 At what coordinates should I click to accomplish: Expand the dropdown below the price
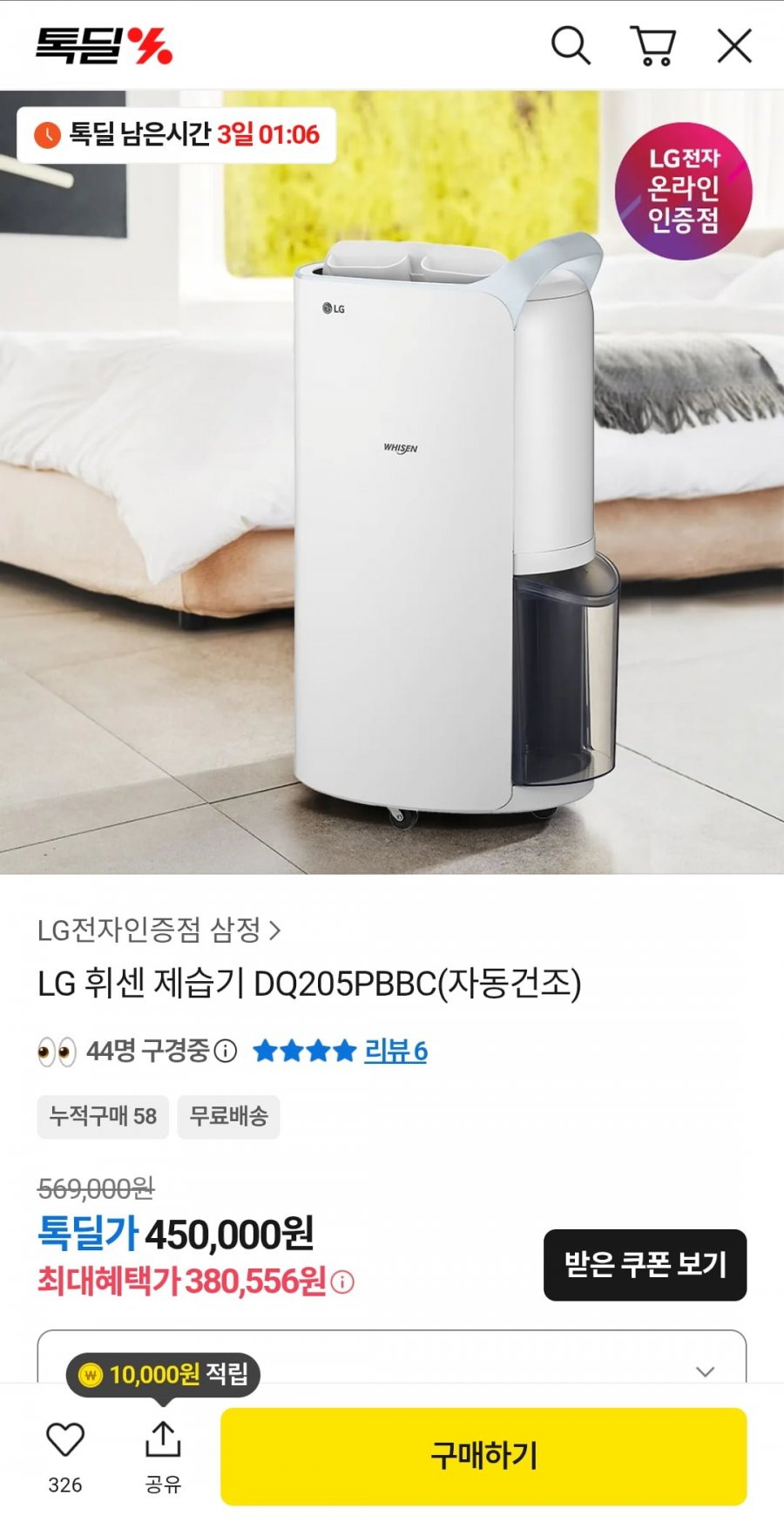pos(705,1370)
